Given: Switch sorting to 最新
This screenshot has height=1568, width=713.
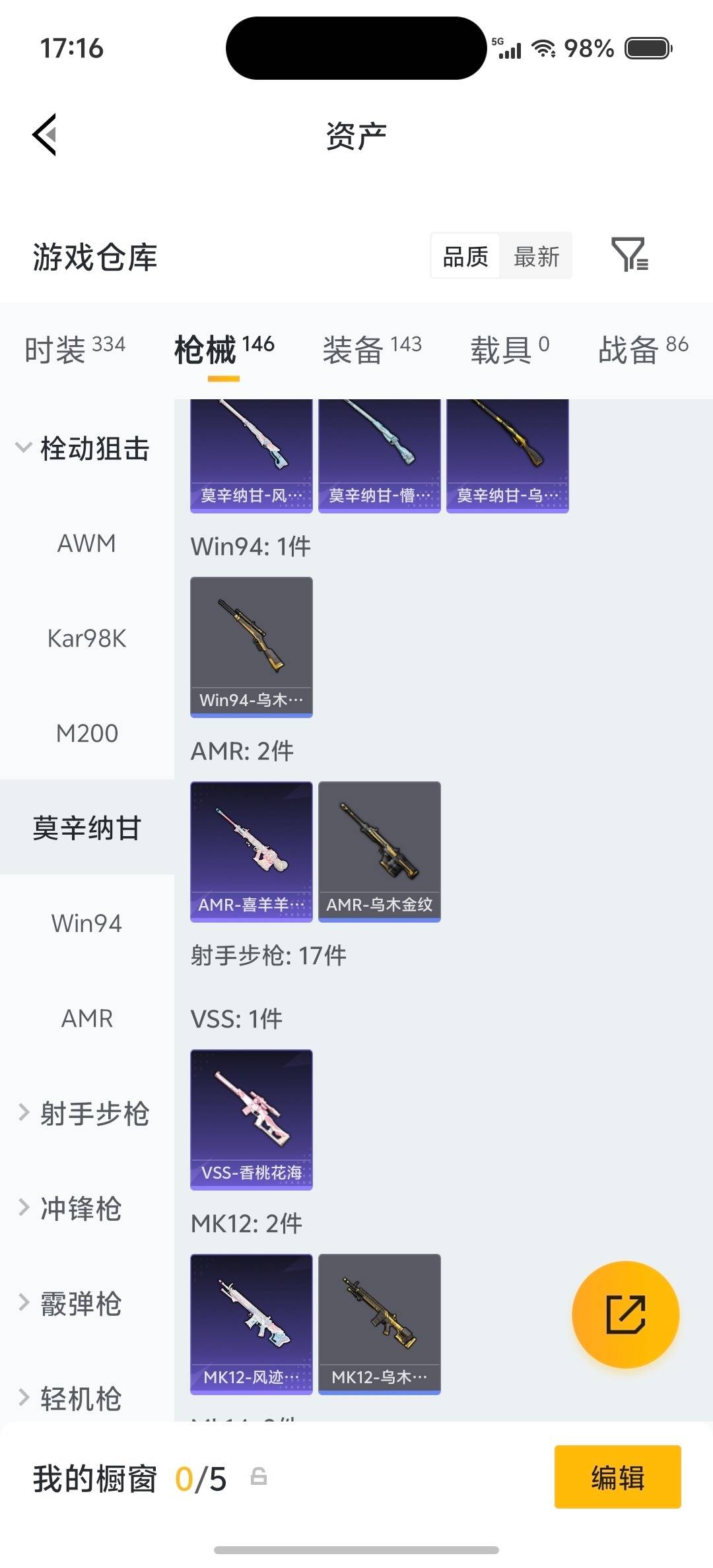Looking at the screenshot, I should coord(537,256).
